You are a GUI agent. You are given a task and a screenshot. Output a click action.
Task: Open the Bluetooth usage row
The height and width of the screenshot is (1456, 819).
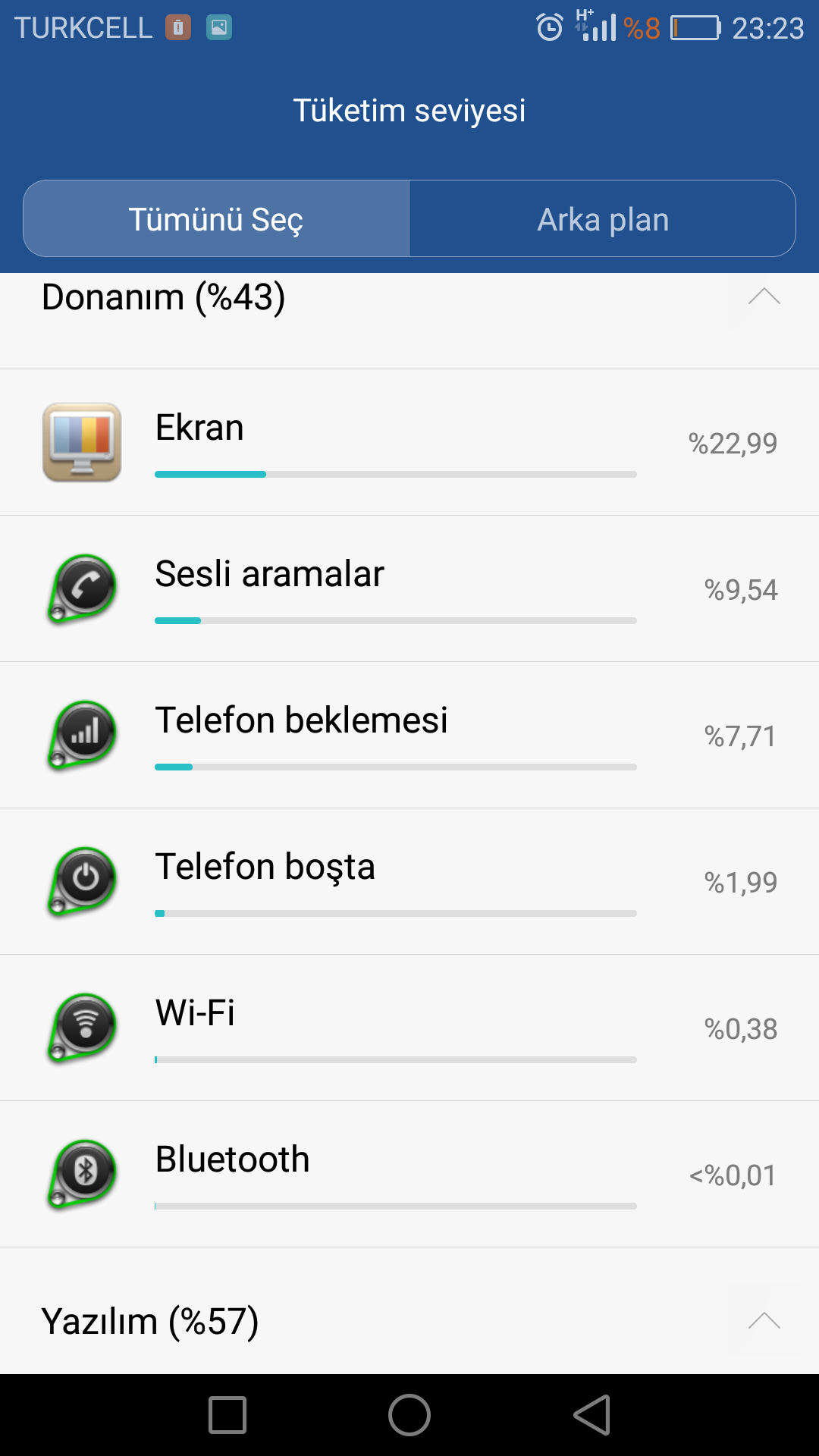(x=409, y=1175)
